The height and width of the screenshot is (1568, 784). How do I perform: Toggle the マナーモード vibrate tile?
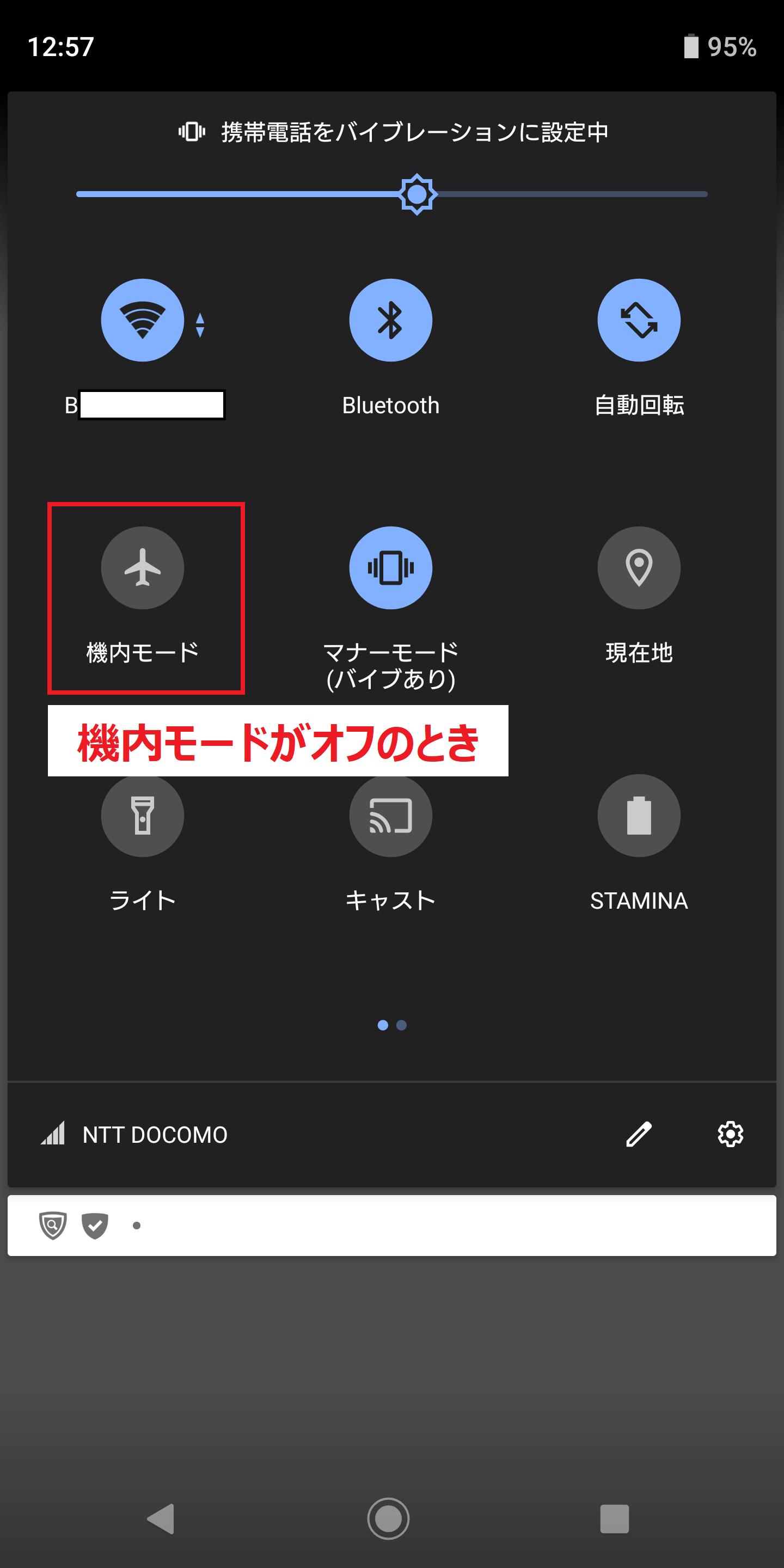pyautogui.click(x=390, y=567)
